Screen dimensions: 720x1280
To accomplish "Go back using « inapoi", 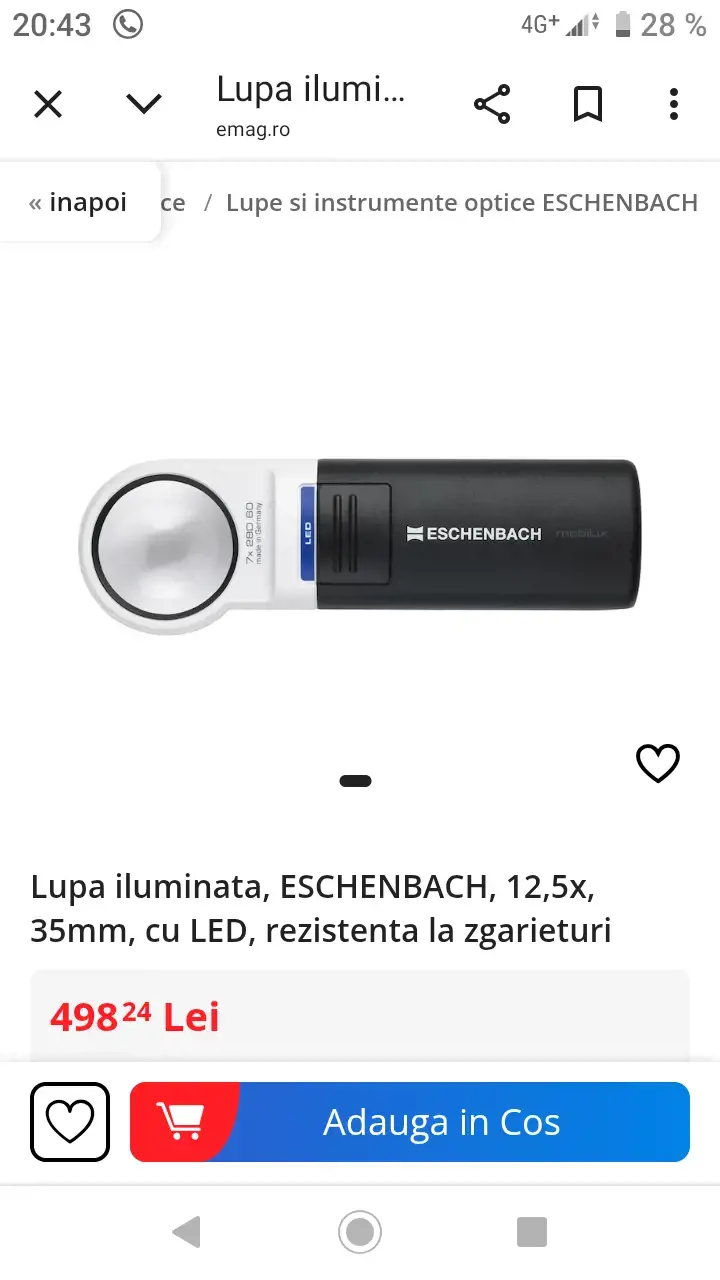I will pyautogui.click(x=79, y=201).
